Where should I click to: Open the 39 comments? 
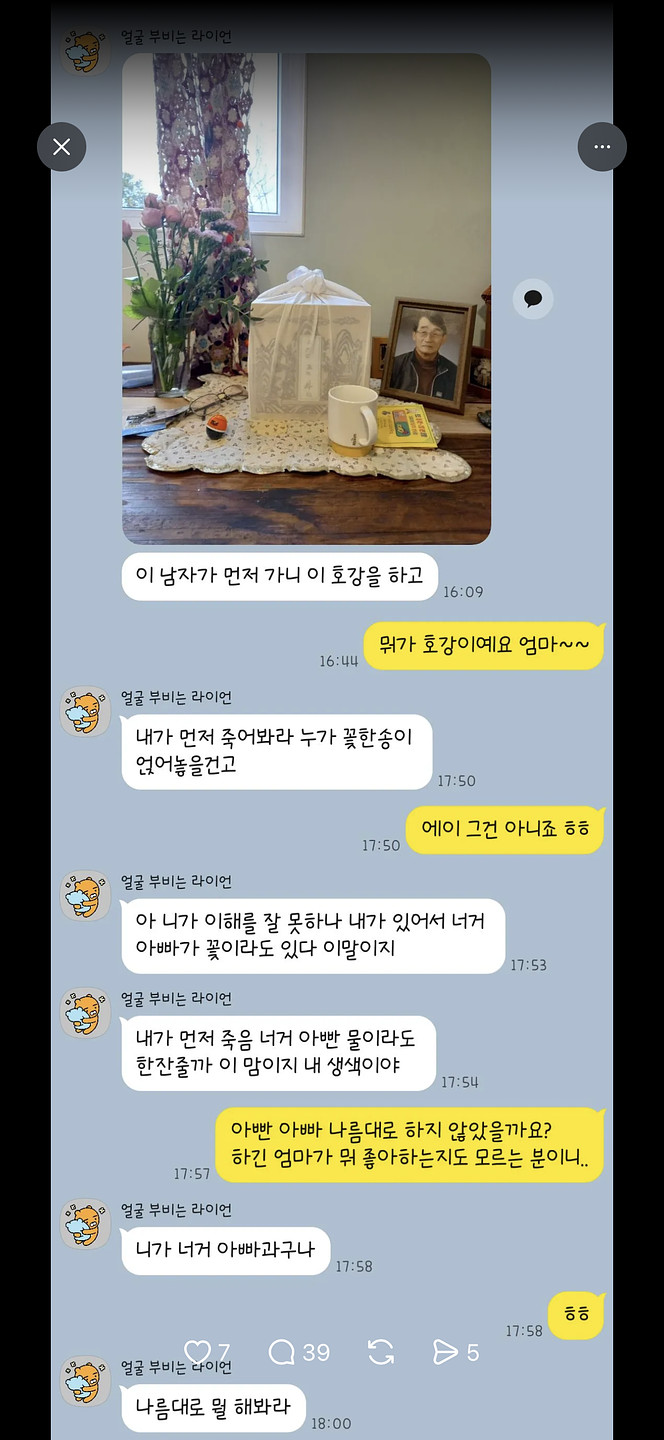pyautogui.click(x=283, y=1352)
